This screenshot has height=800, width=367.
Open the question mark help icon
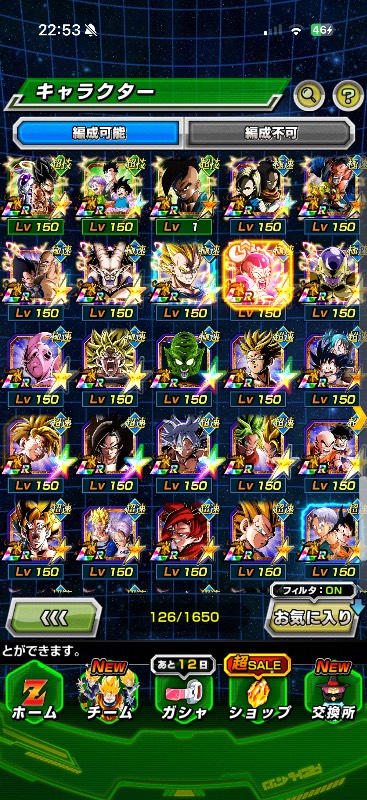tap(349, 94)
